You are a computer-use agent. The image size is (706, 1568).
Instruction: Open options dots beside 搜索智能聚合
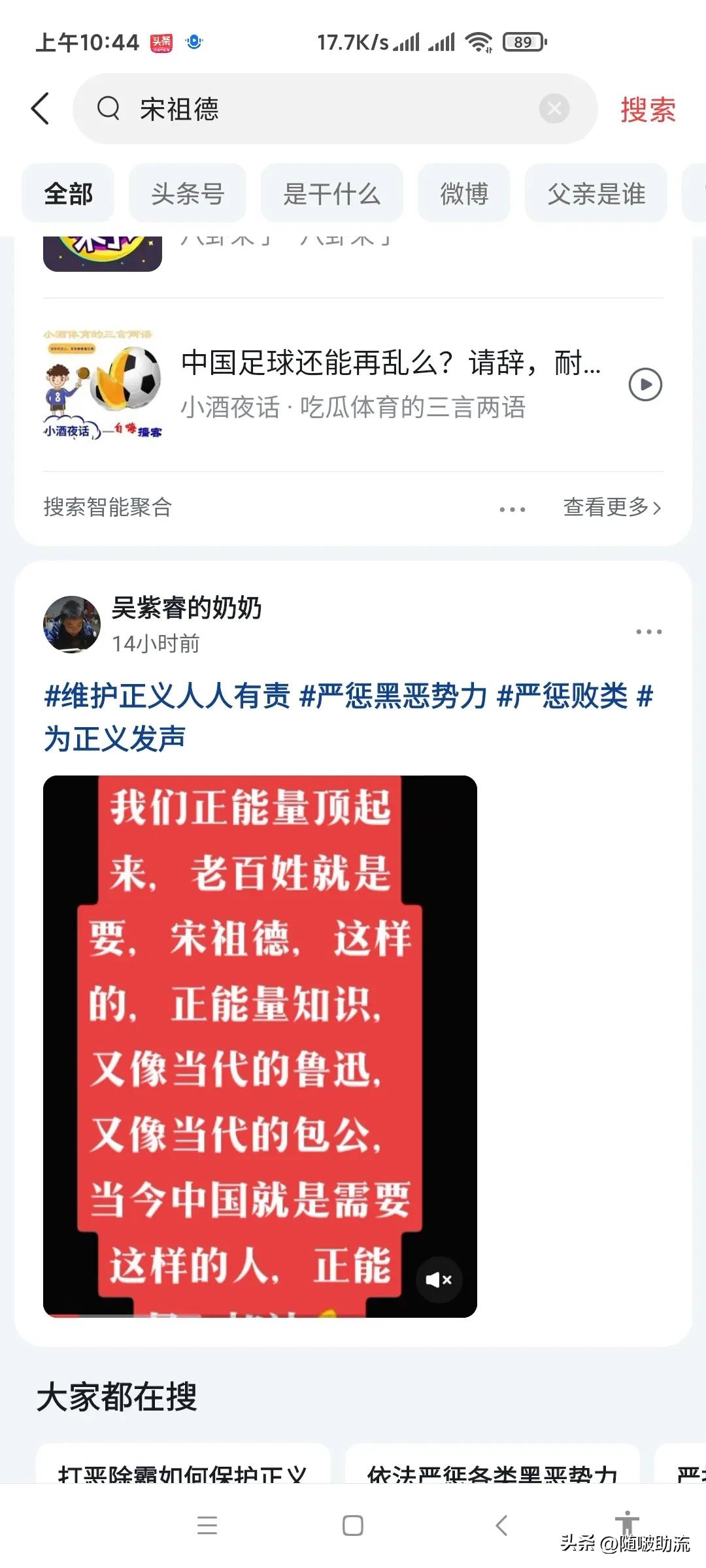click(x=512, y=509)
